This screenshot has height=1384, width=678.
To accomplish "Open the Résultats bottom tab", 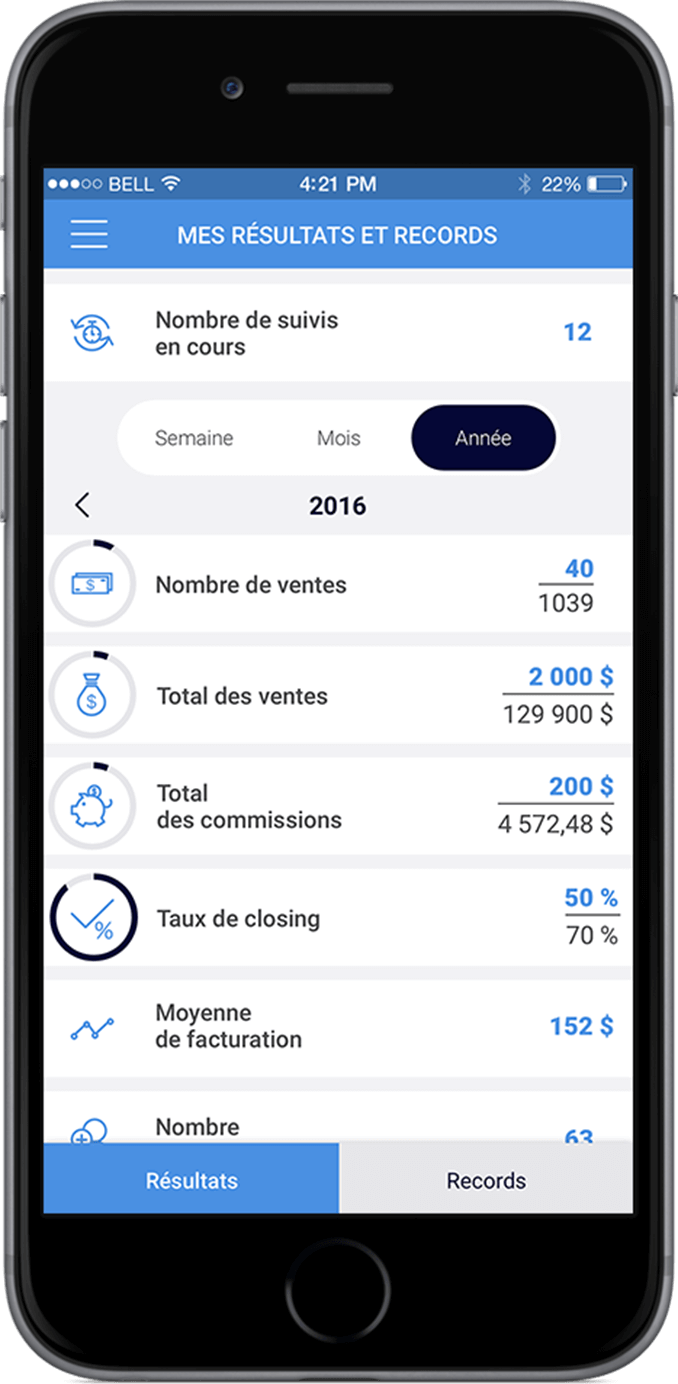I will (x=192, y=1180).
